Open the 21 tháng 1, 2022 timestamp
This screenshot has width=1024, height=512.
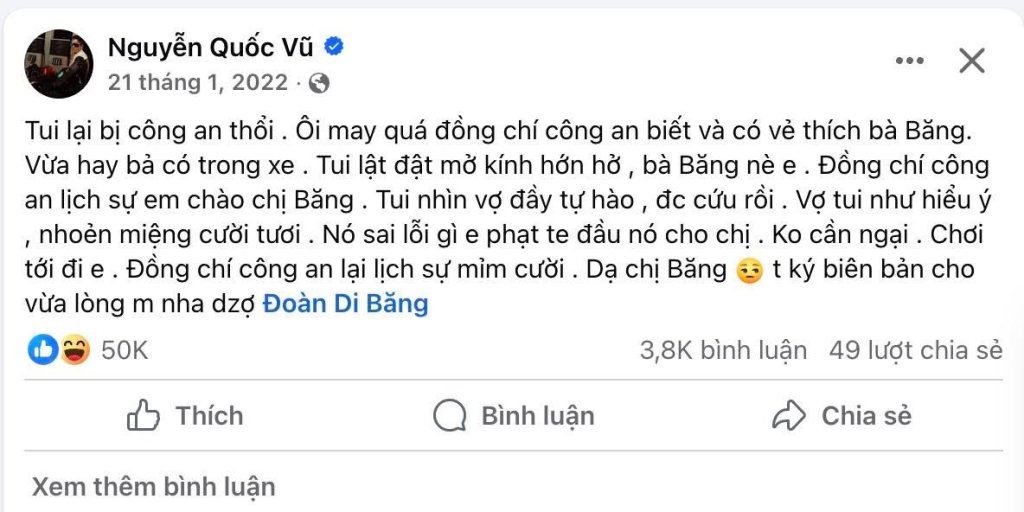[198, 82]
